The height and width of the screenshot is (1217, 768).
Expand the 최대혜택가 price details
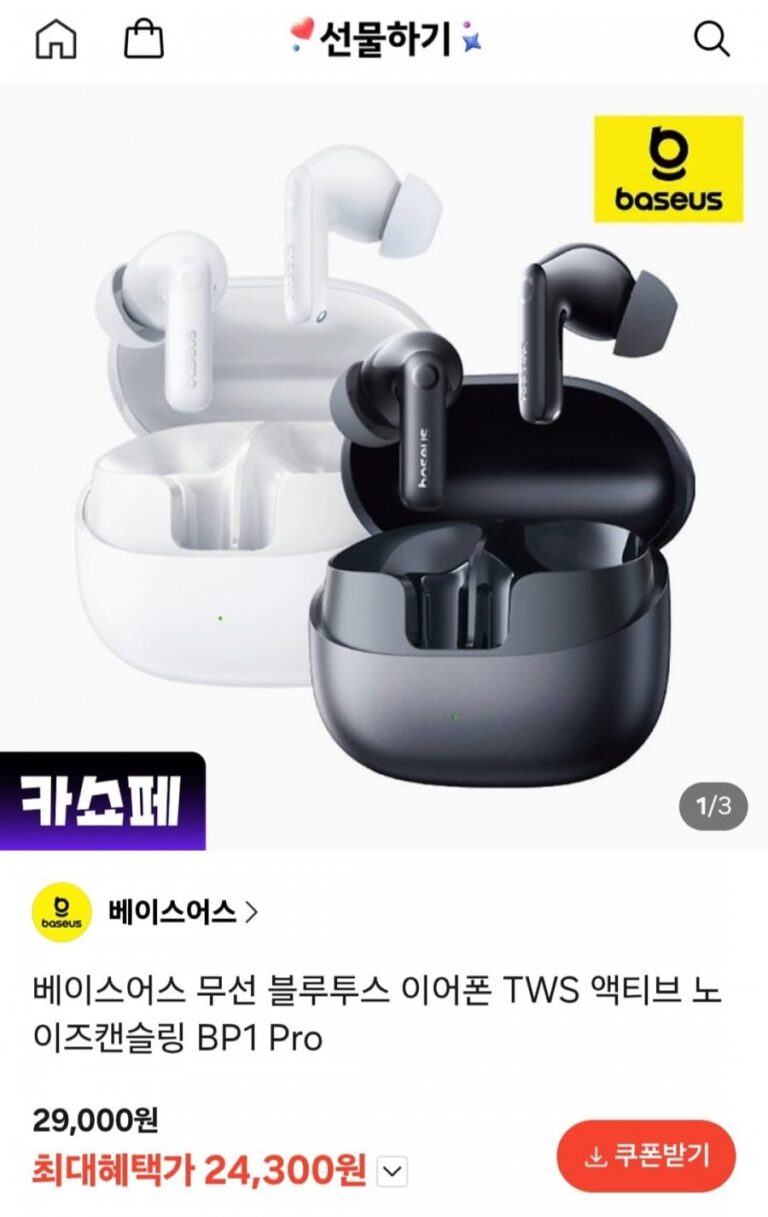point(393,1171)
